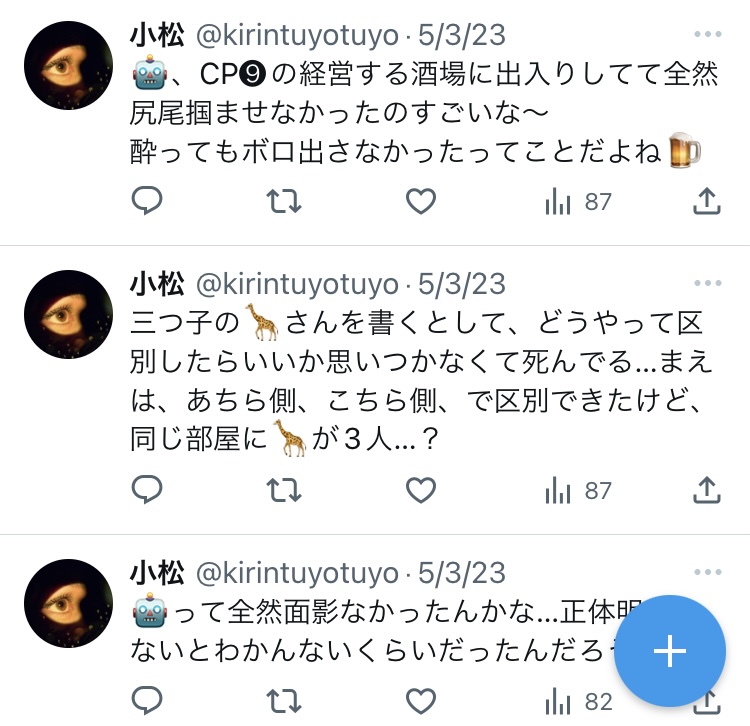Retweet the 三つ子の giraffe tweet
Screen dimensions: 750x726
point(283,490)
